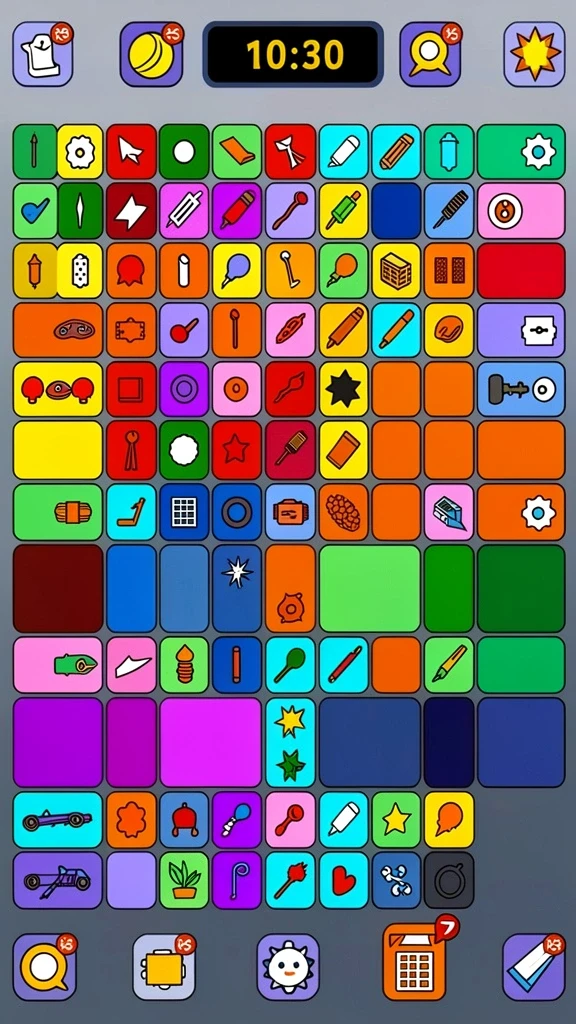Activate the explosion star booster

534,54
